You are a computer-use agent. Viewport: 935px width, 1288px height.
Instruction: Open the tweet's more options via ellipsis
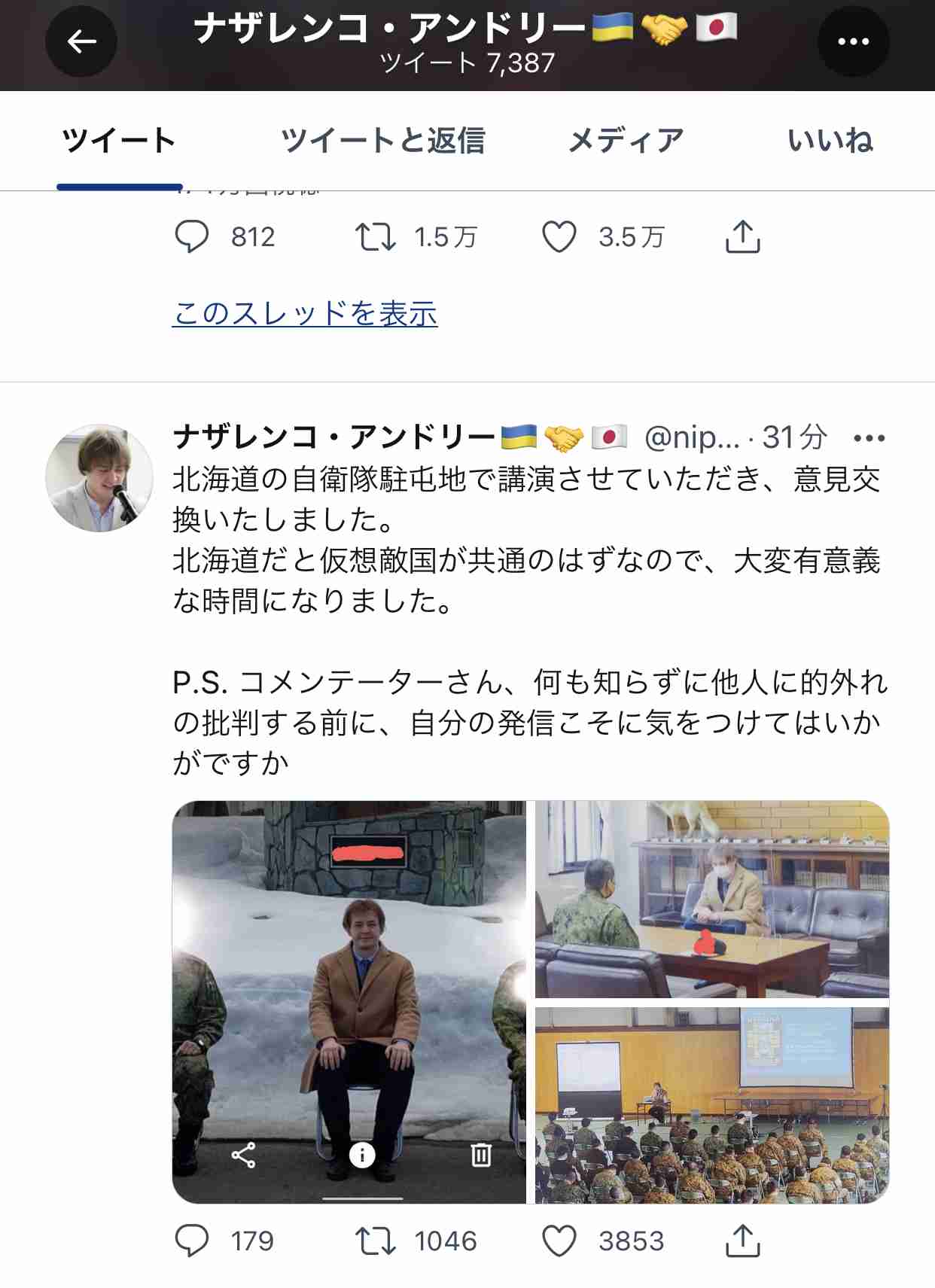(872, 435)
